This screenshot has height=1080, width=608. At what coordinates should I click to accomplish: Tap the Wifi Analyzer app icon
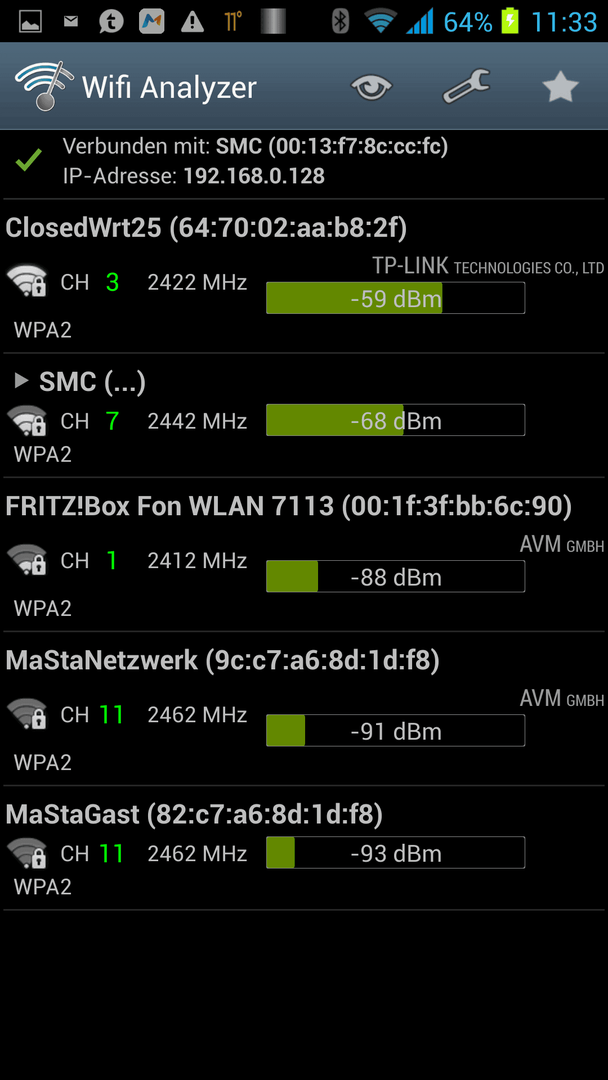click(x=40, y=87)
